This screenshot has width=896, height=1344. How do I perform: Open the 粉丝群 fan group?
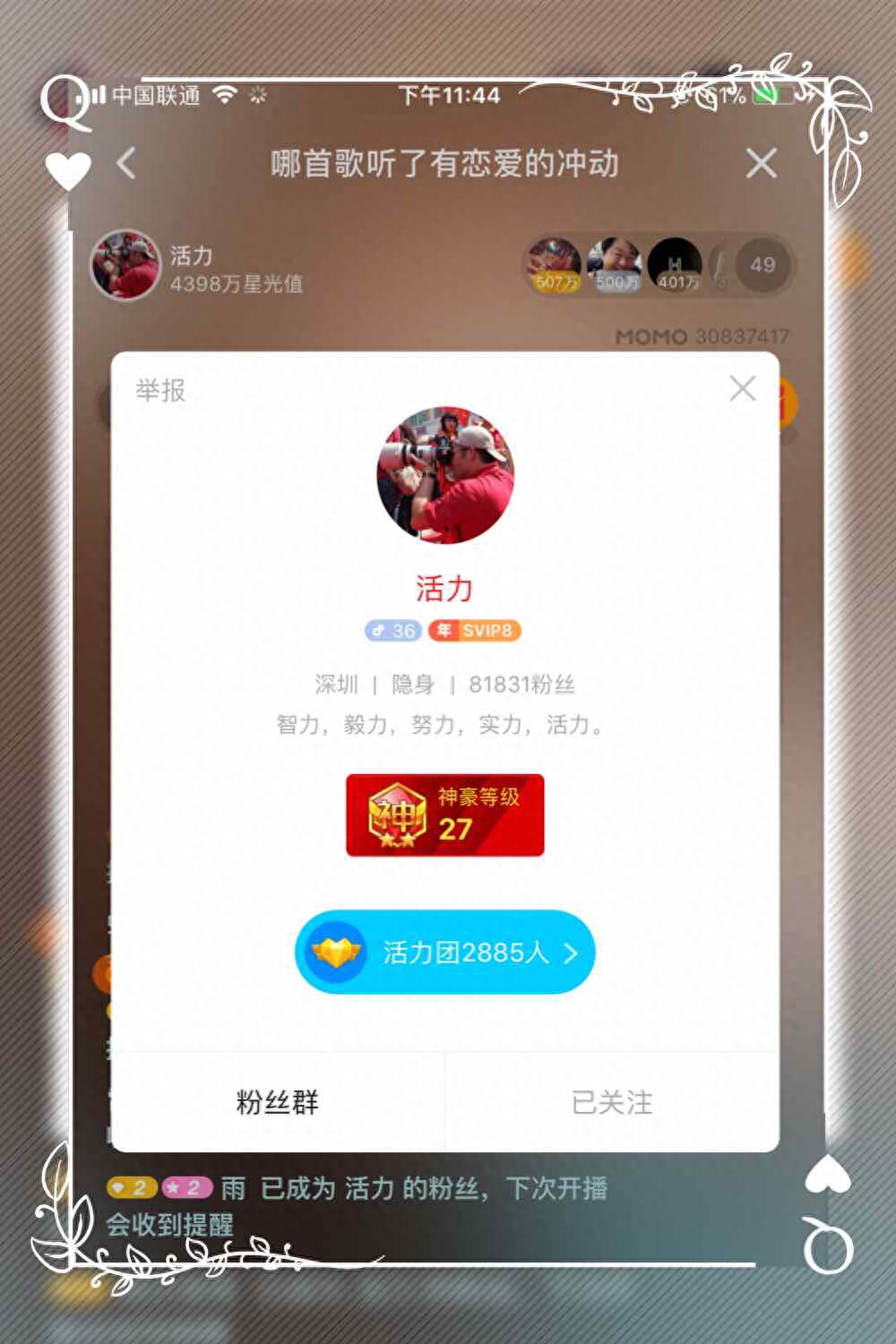(x=278, y=1102)
